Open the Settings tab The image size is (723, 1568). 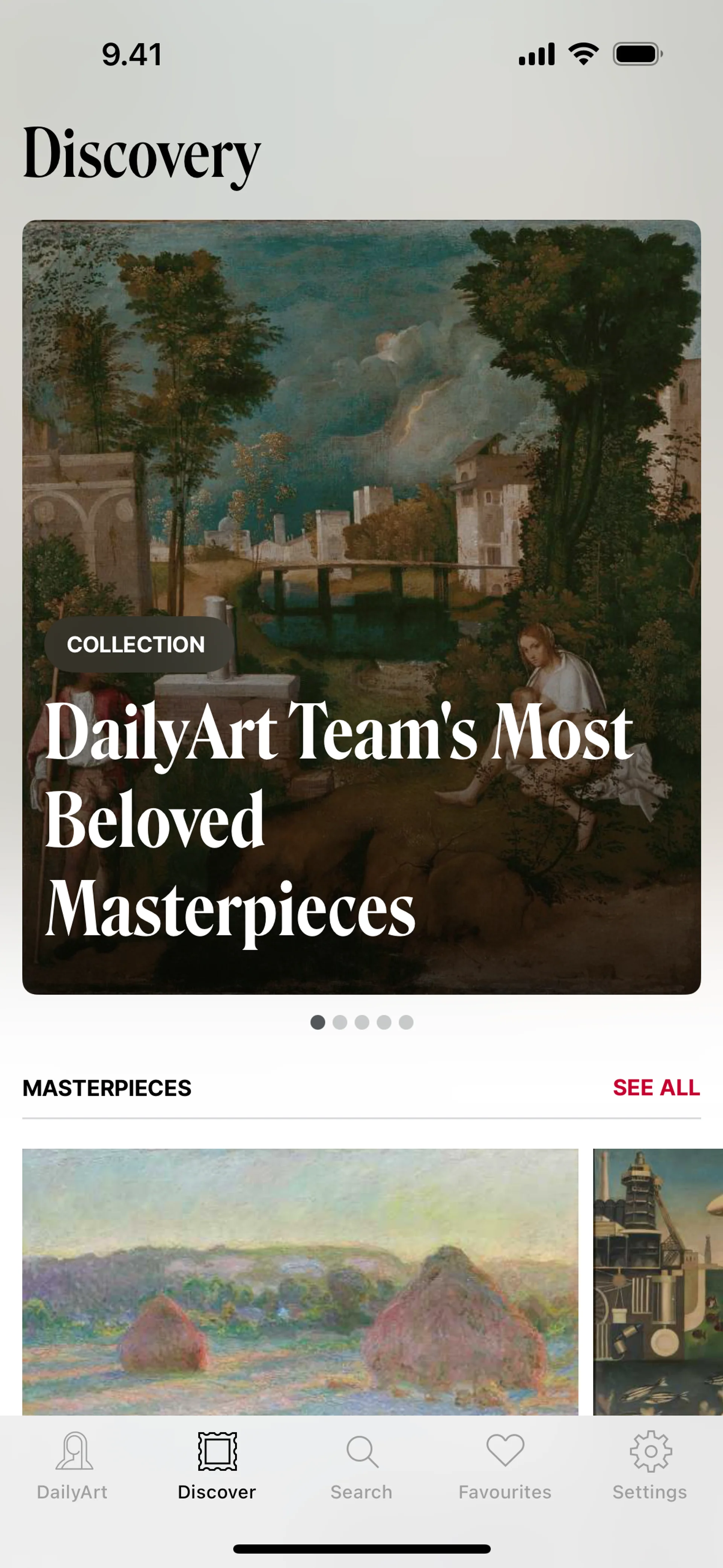click(x=650, y=1466)
